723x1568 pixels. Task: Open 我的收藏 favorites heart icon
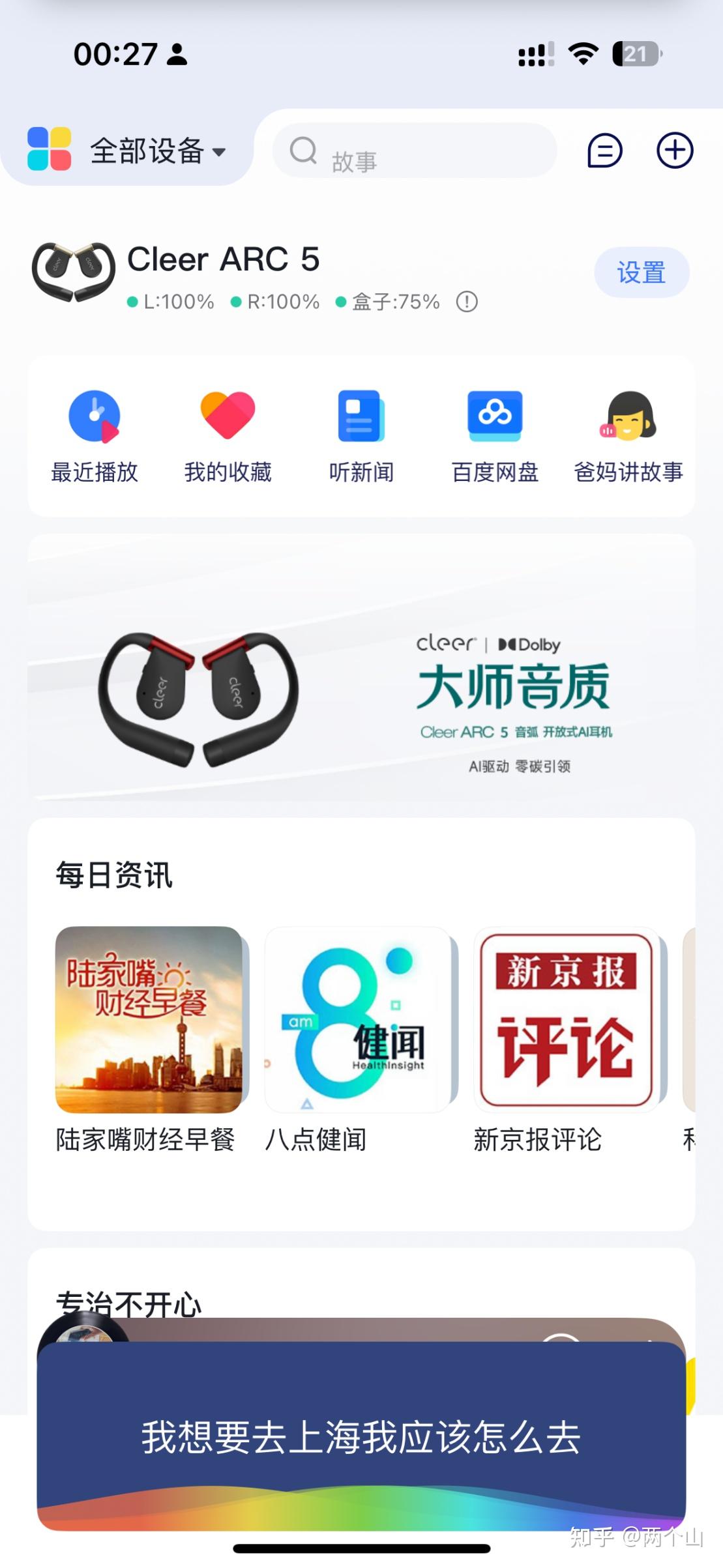click(228, 430)
